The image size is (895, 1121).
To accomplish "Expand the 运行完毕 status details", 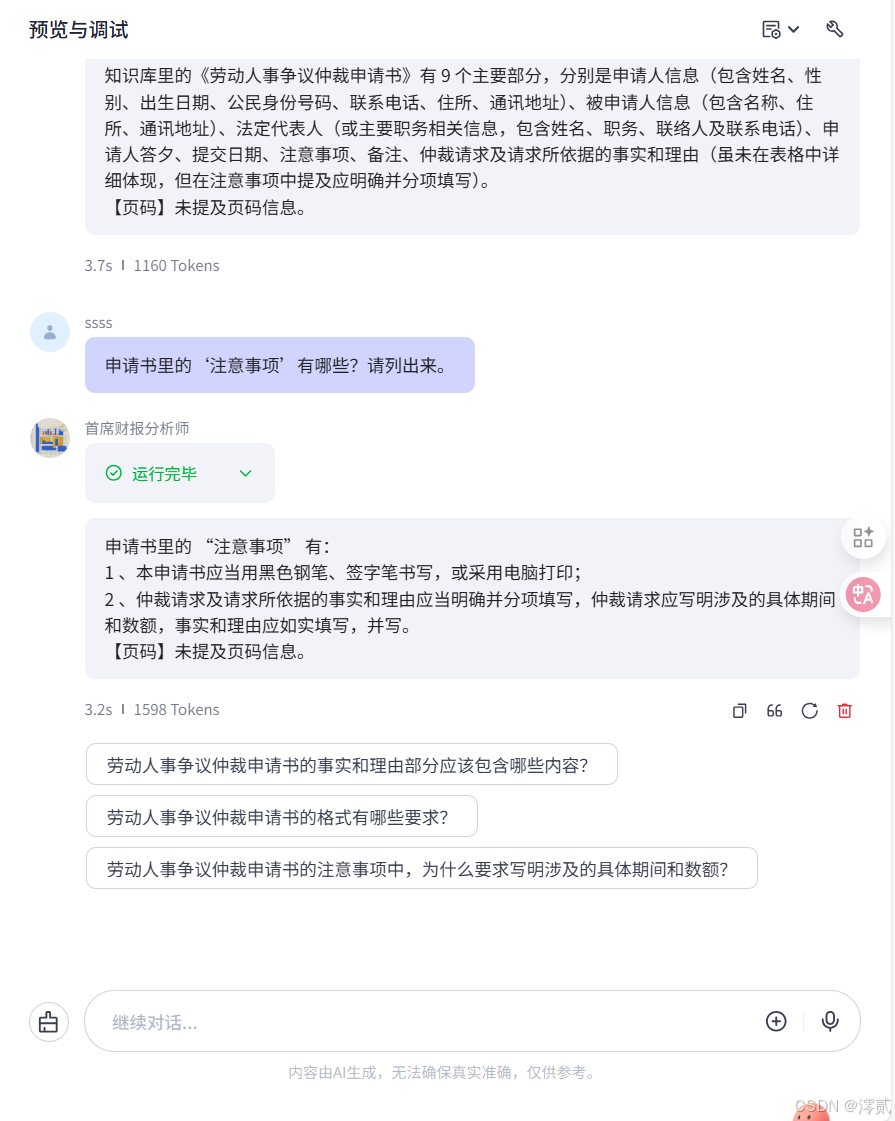I will (180, 472).
